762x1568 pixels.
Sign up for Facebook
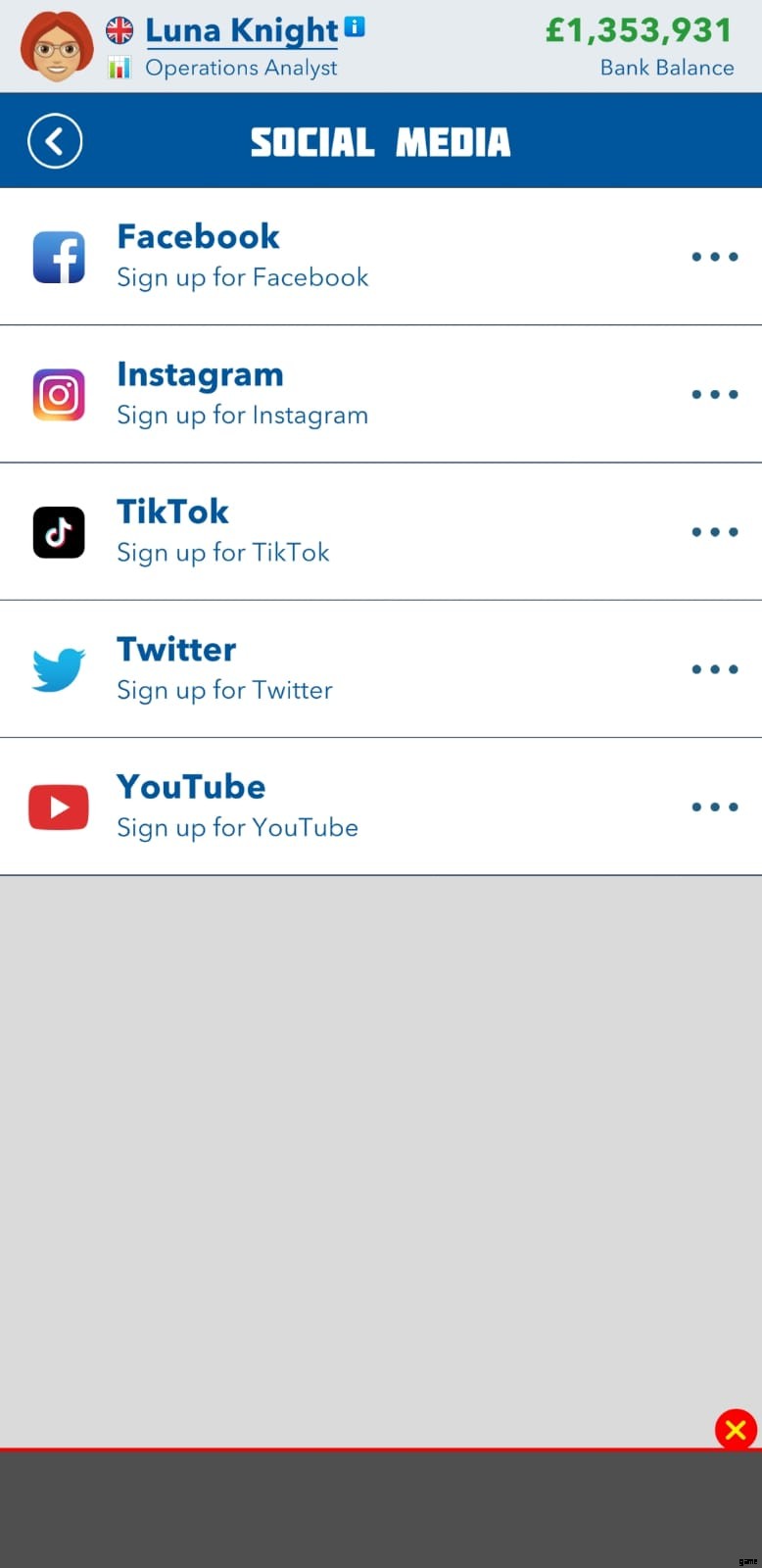(380, 257)
